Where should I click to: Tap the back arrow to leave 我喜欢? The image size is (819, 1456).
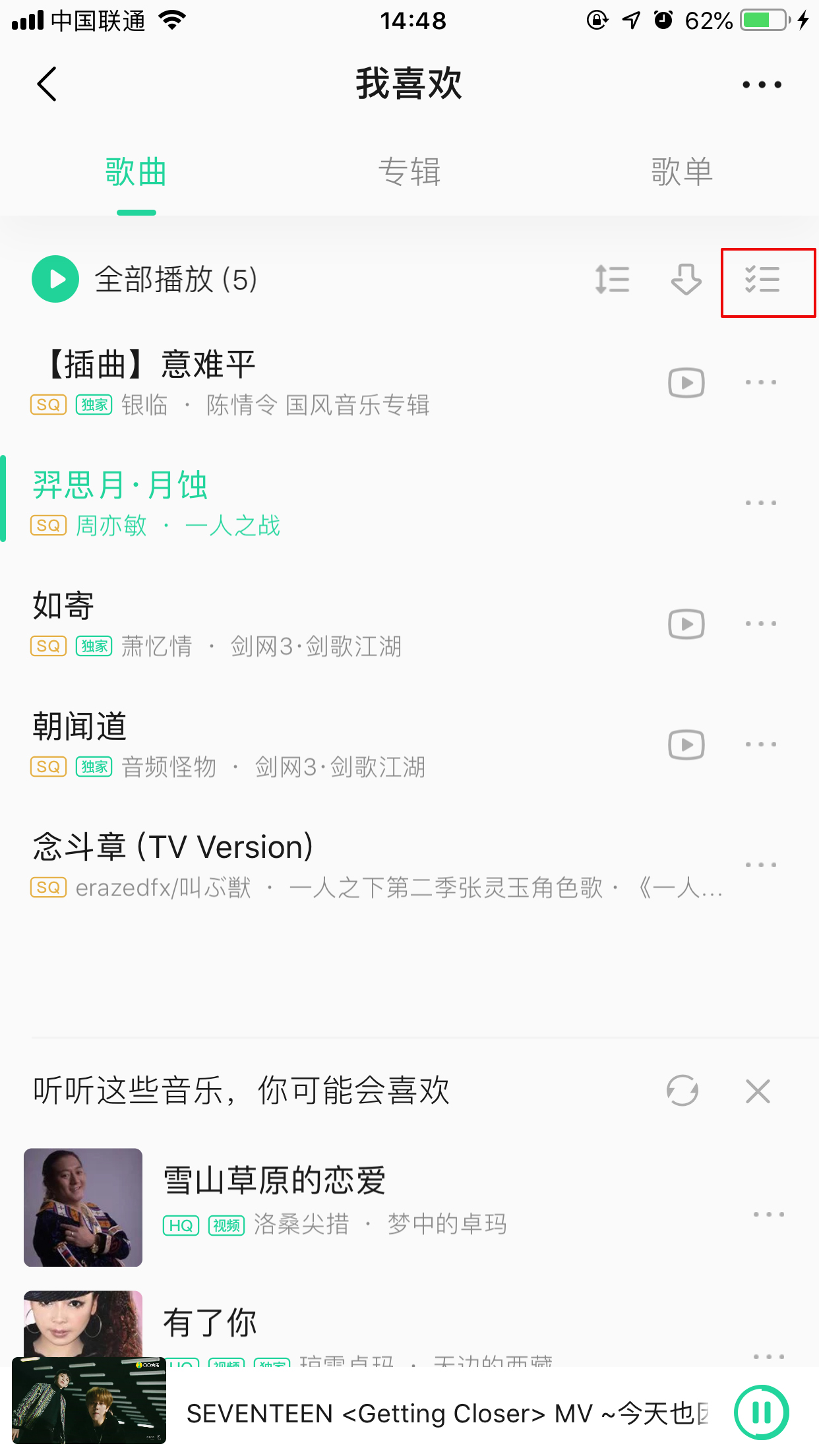coord(45,84)
